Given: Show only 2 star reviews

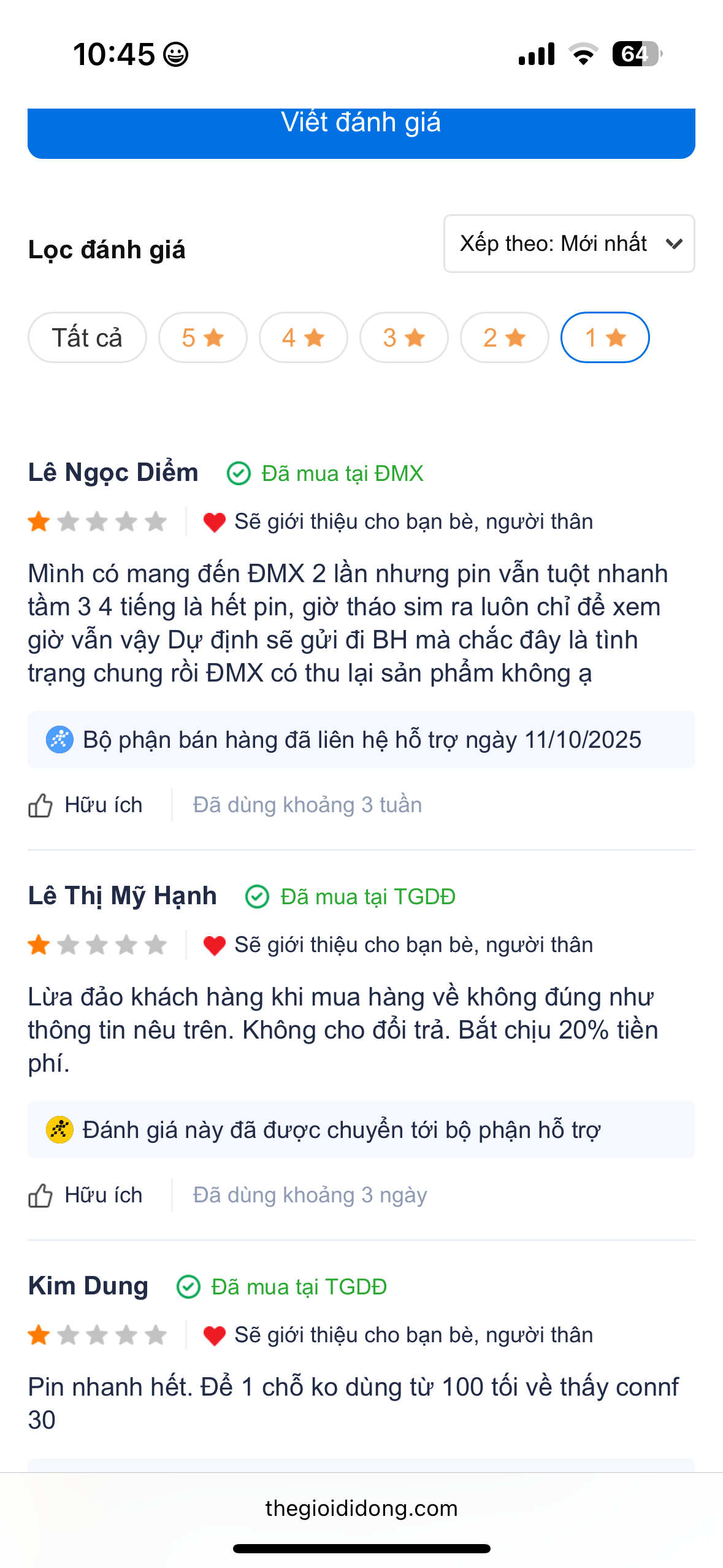Looking at the screenshot, I should click(504, 337).
